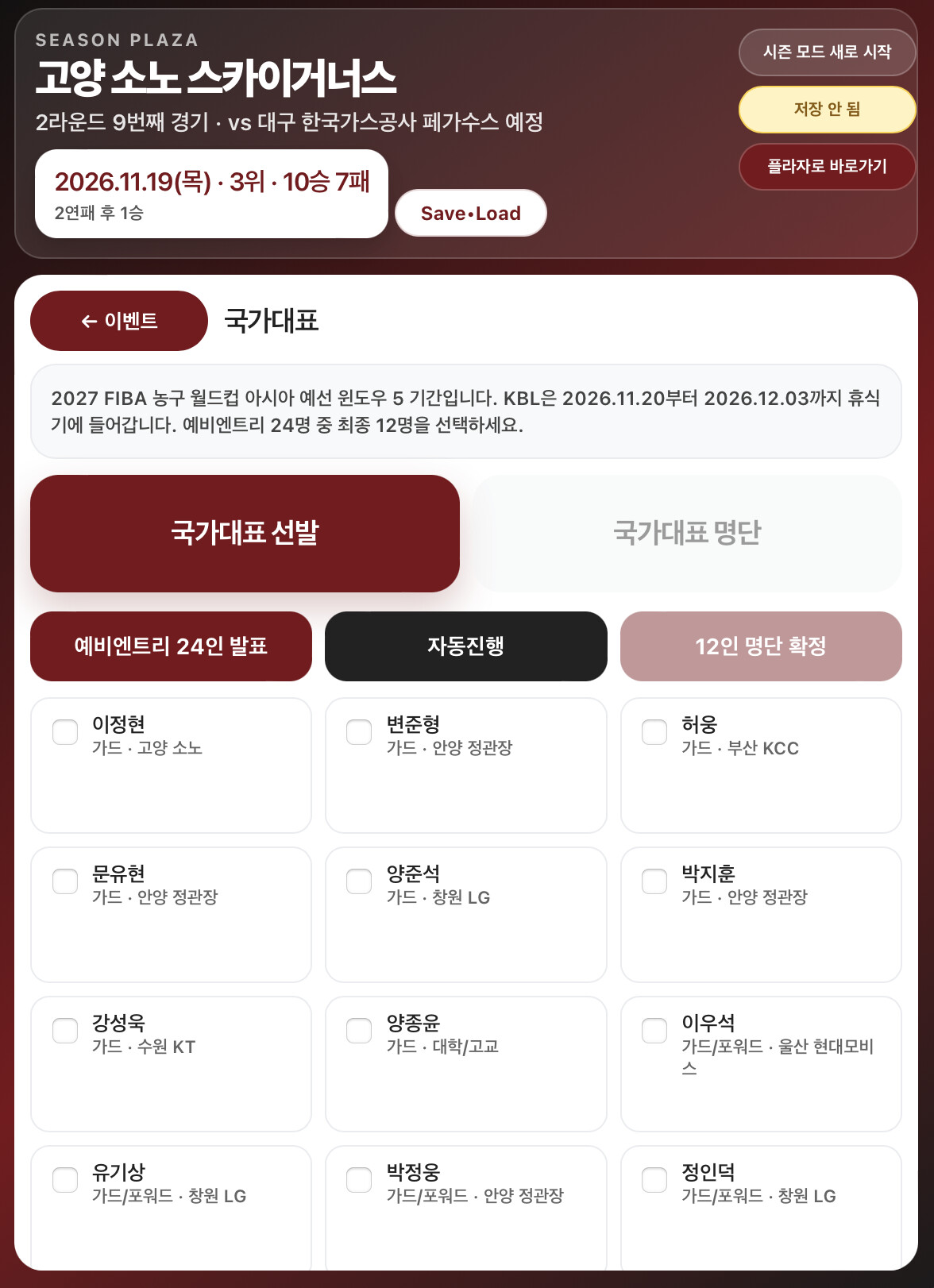Tick the checkbox for 허웅
This screenshot has height=1288, width=934.
point(654,732)
